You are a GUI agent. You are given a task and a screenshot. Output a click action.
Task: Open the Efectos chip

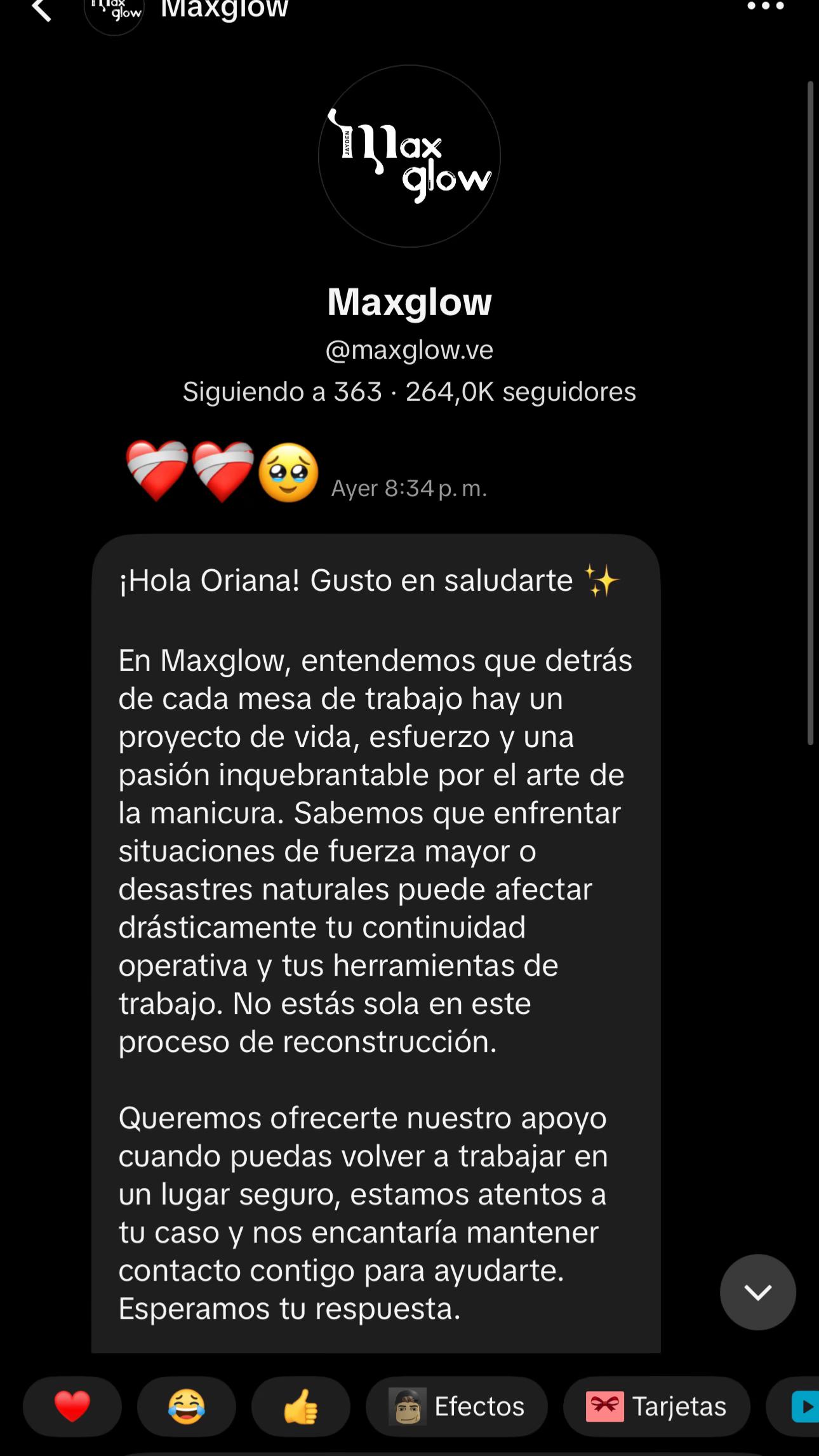(457, 1406)
